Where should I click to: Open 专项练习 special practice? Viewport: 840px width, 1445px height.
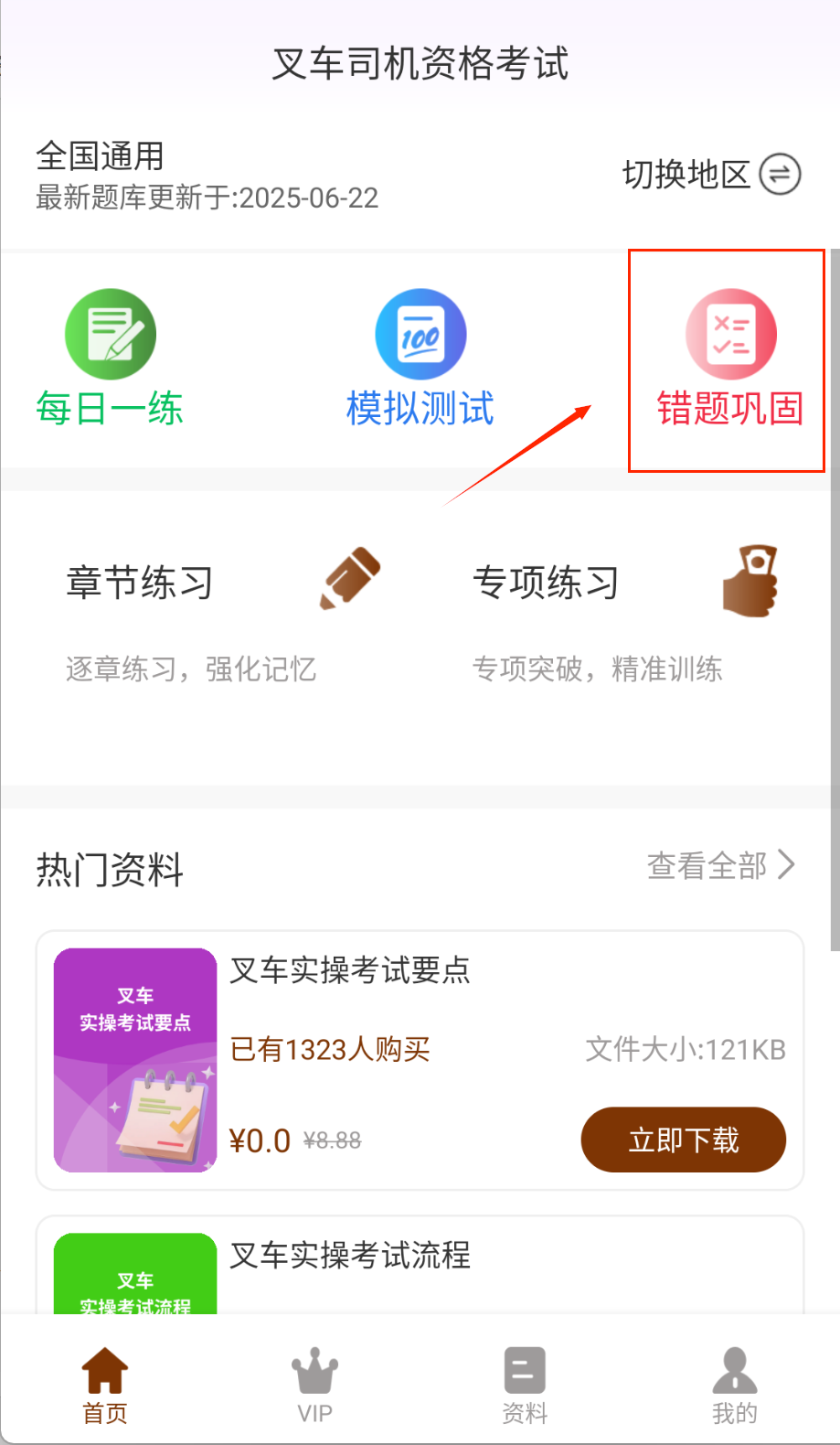(625, 615)
